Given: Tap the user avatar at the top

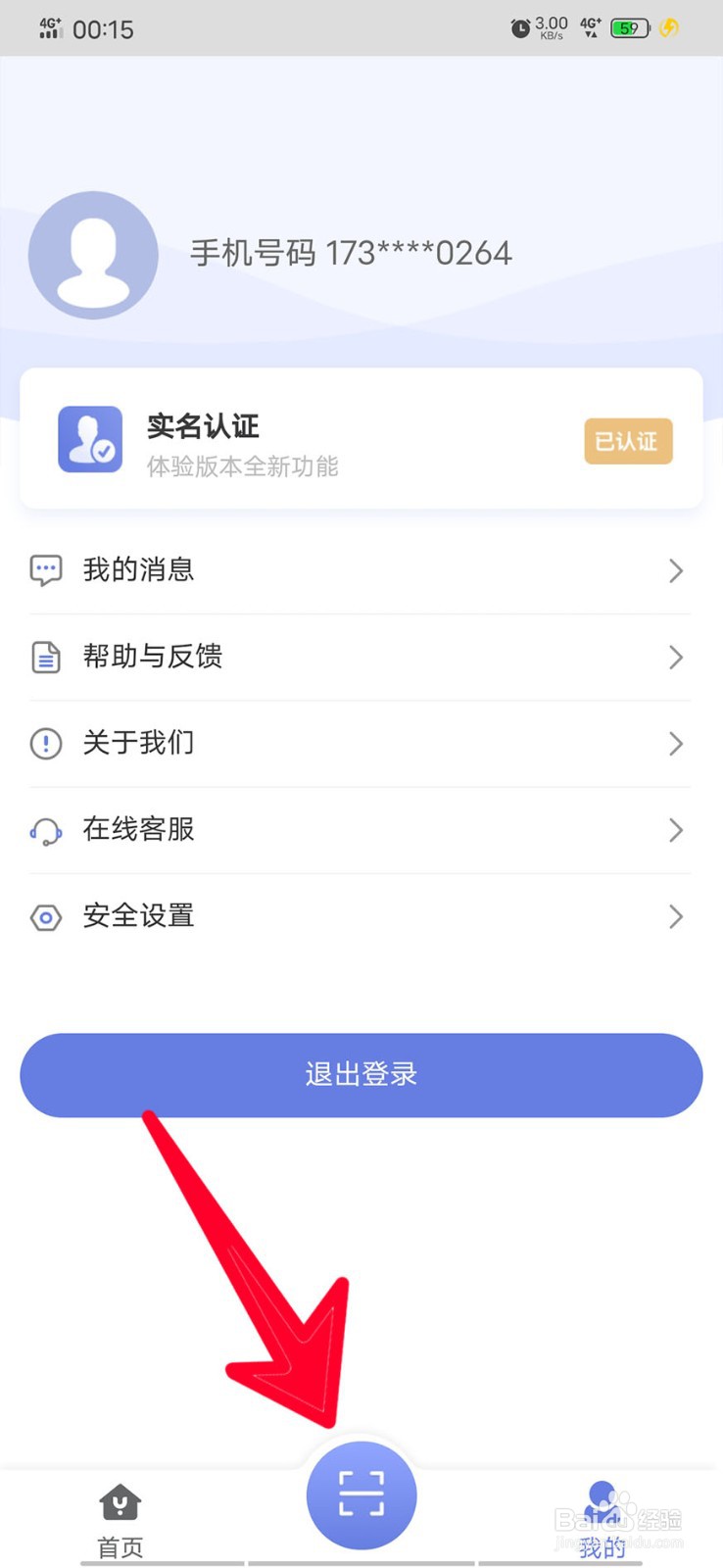Looking at the screenshot, I should point(93,254).
